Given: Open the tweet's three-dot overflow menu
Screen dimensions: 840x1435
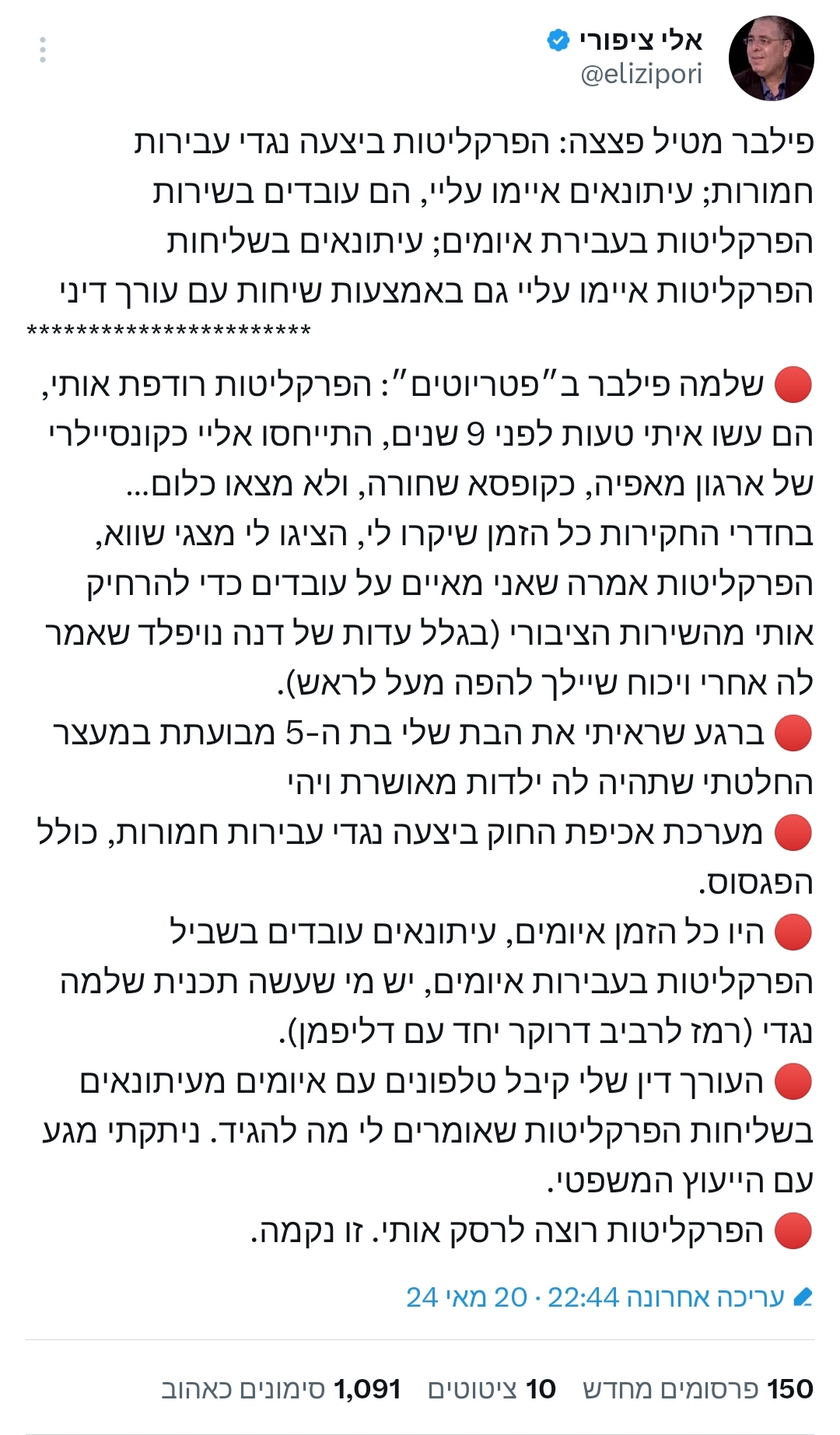Looking at the screenshot, I should tap(43, 51).
